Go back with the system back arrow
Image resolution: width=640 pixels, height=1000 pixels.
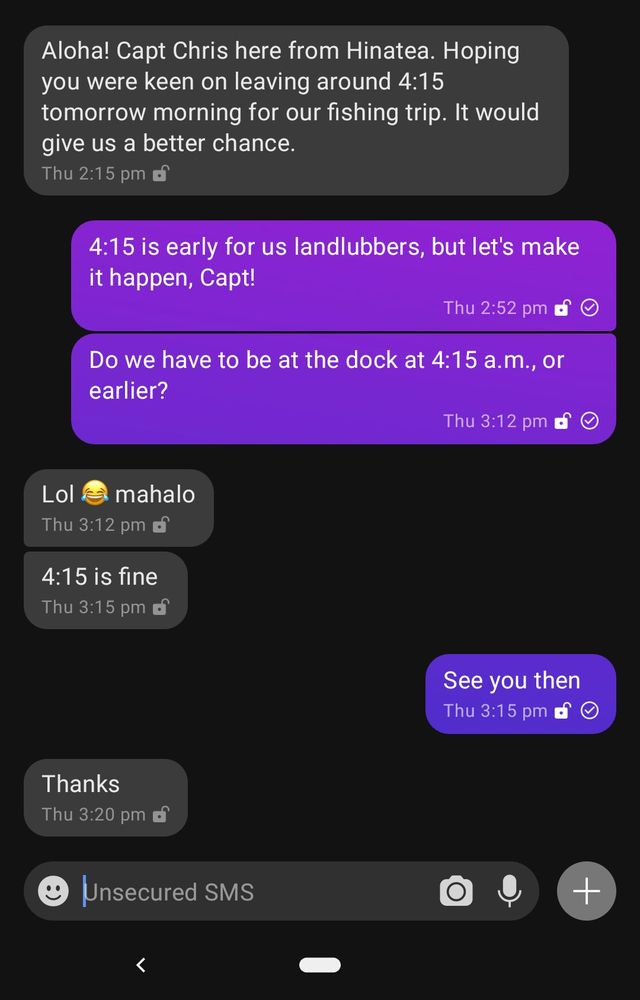[141, 965]
